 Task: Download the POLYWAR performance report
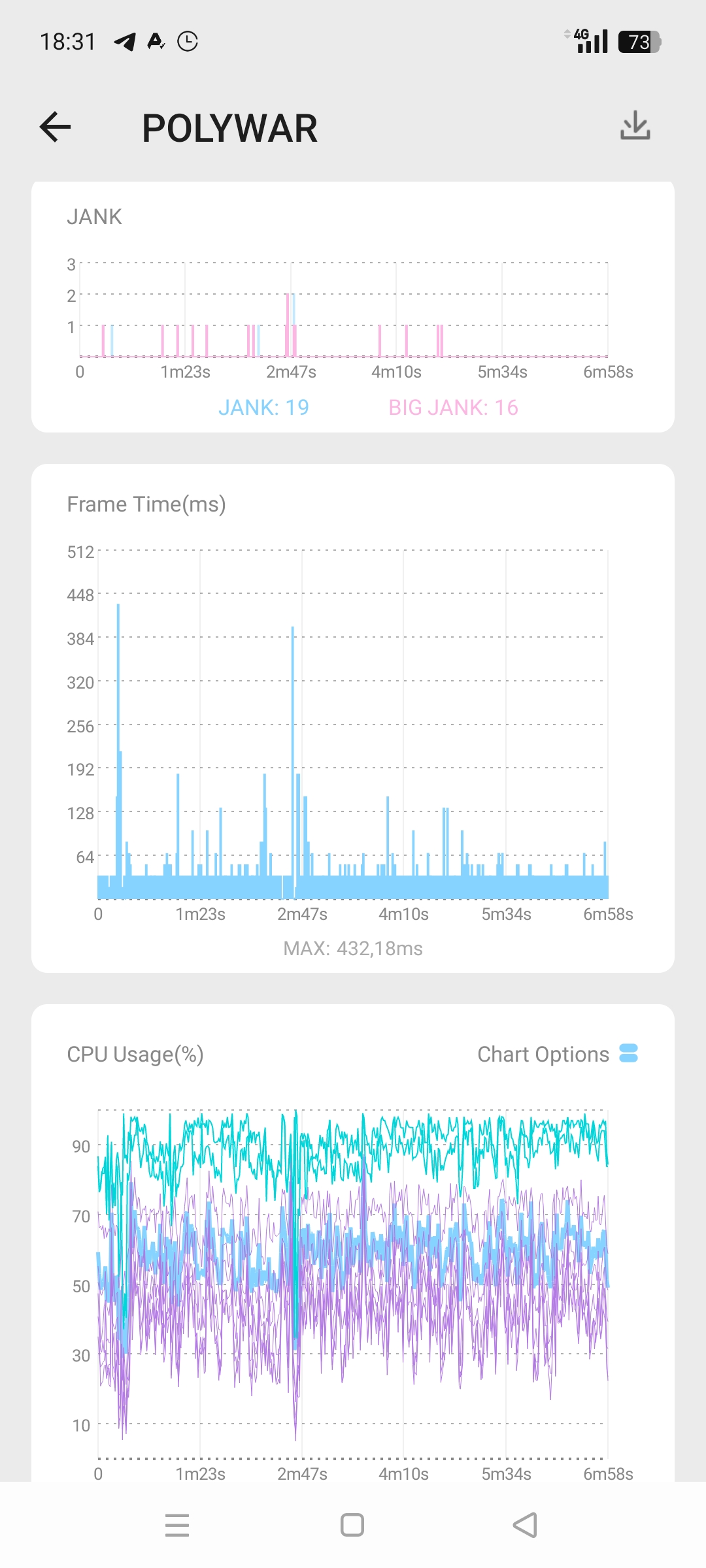point(635,125)
